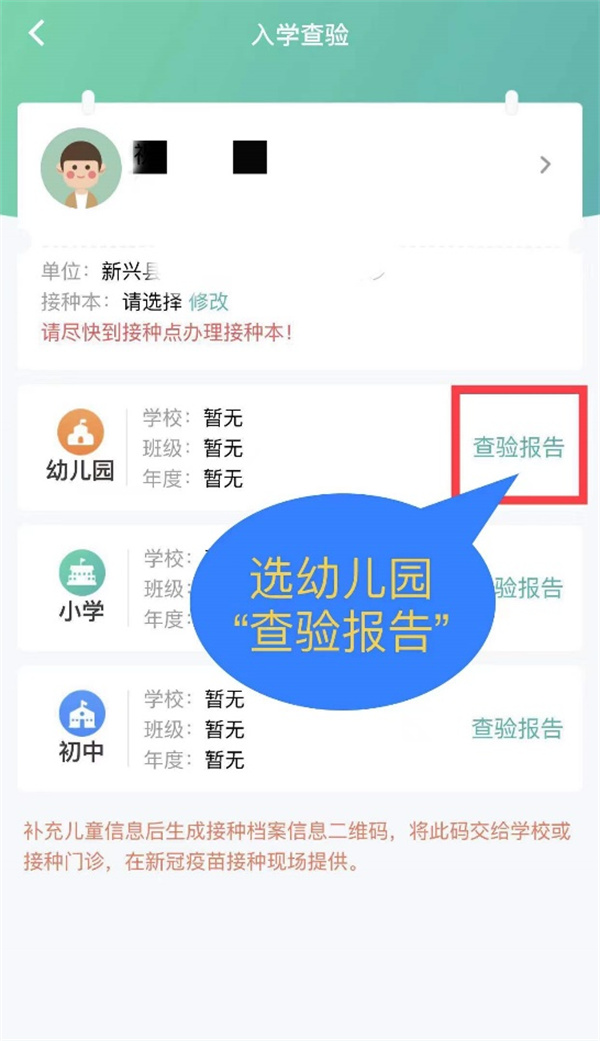Open 查验报告 for 幼儿园
This screenshot has height=1041, width=600.
pyautogui.click(x=517, y=447)
